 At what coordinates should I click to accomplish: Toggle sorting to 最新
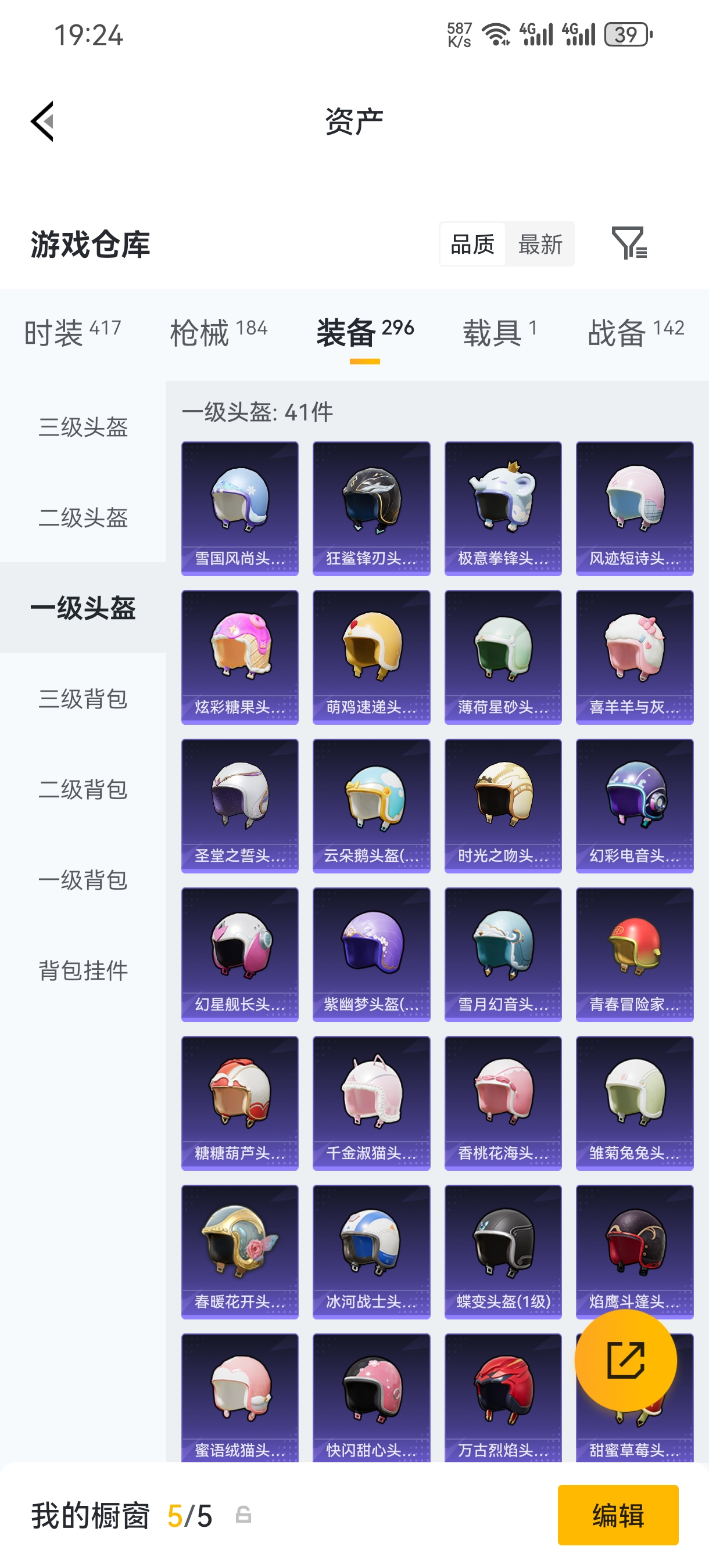tap(542, 244)
